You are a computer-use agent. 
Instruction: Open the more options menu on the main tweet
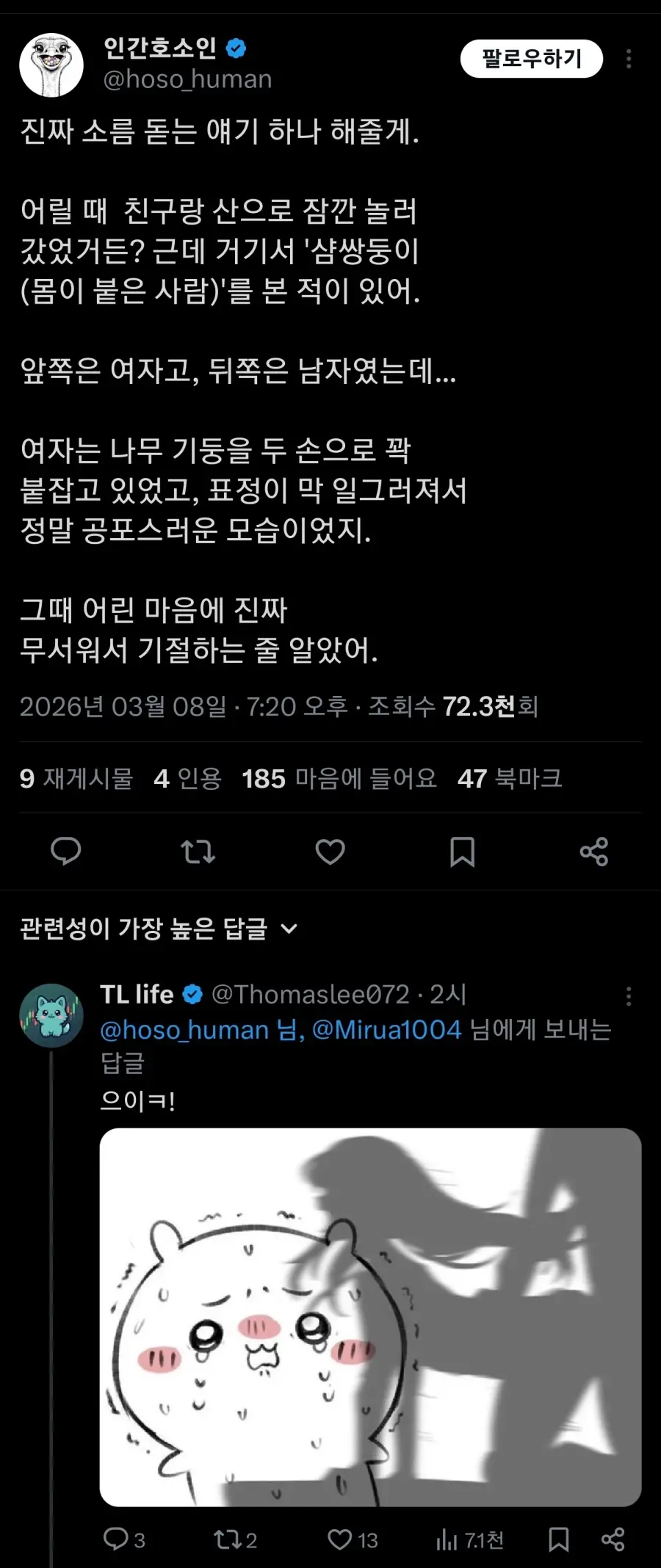(x=629, y=59)
